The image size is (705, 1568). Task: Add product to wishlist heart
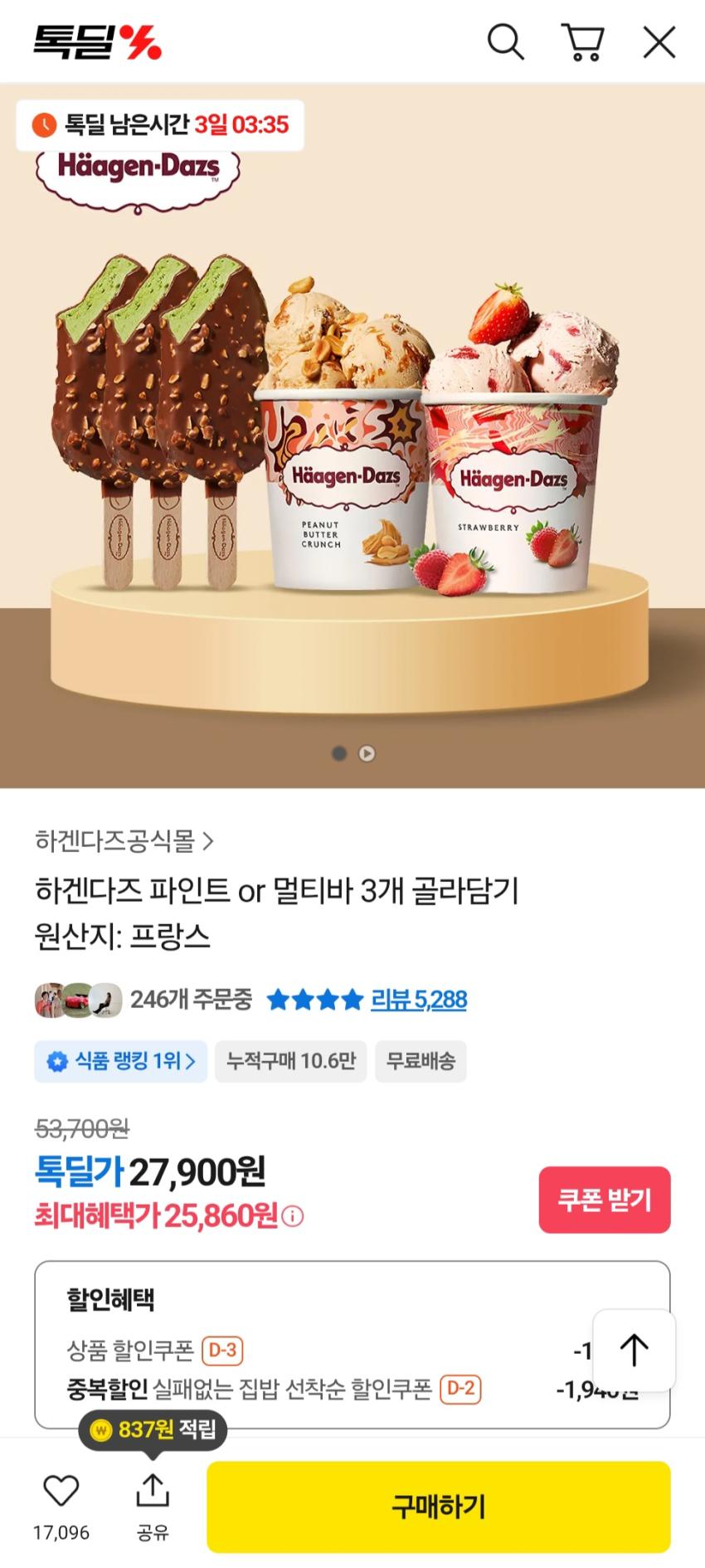(61, 1491)
